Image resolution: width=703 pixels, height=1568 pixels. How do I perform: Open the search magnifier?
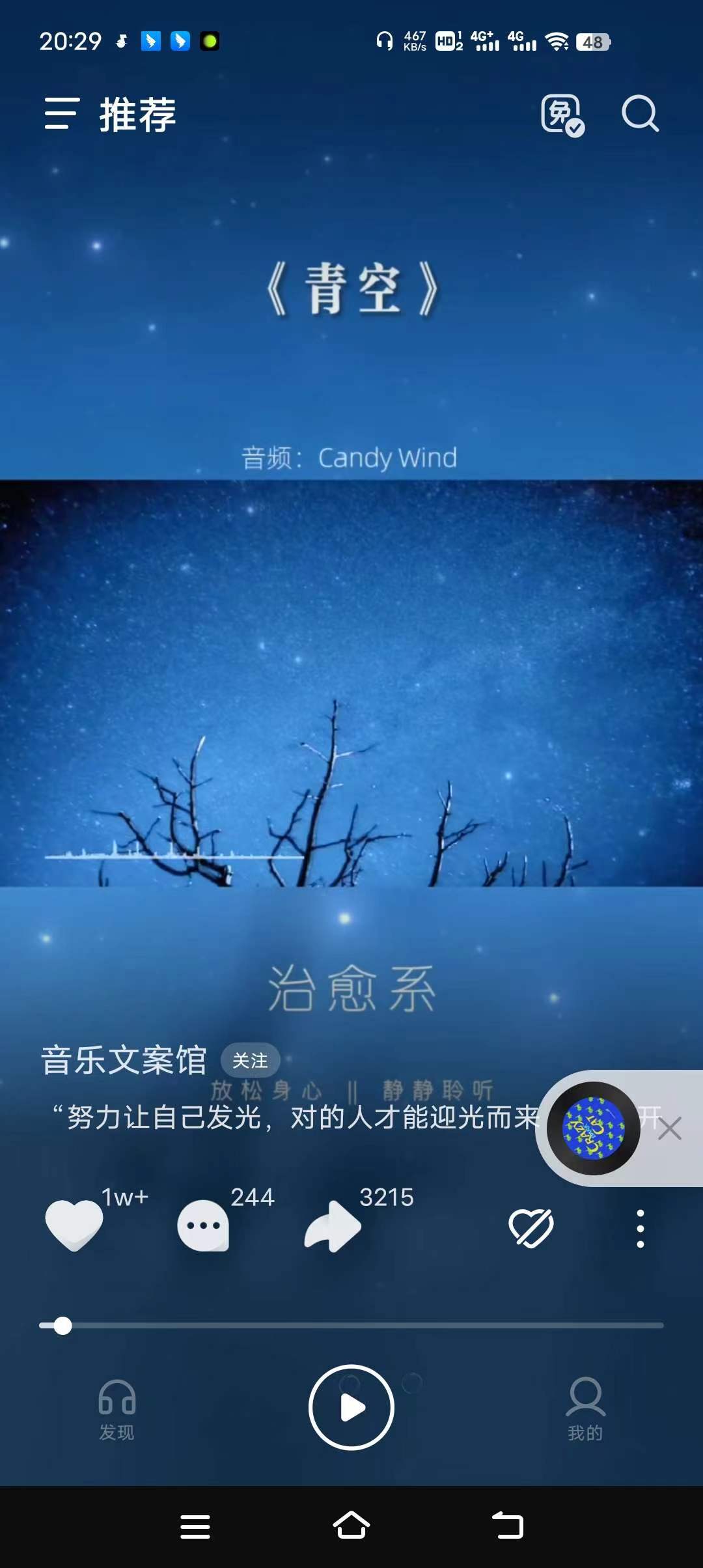640,114
